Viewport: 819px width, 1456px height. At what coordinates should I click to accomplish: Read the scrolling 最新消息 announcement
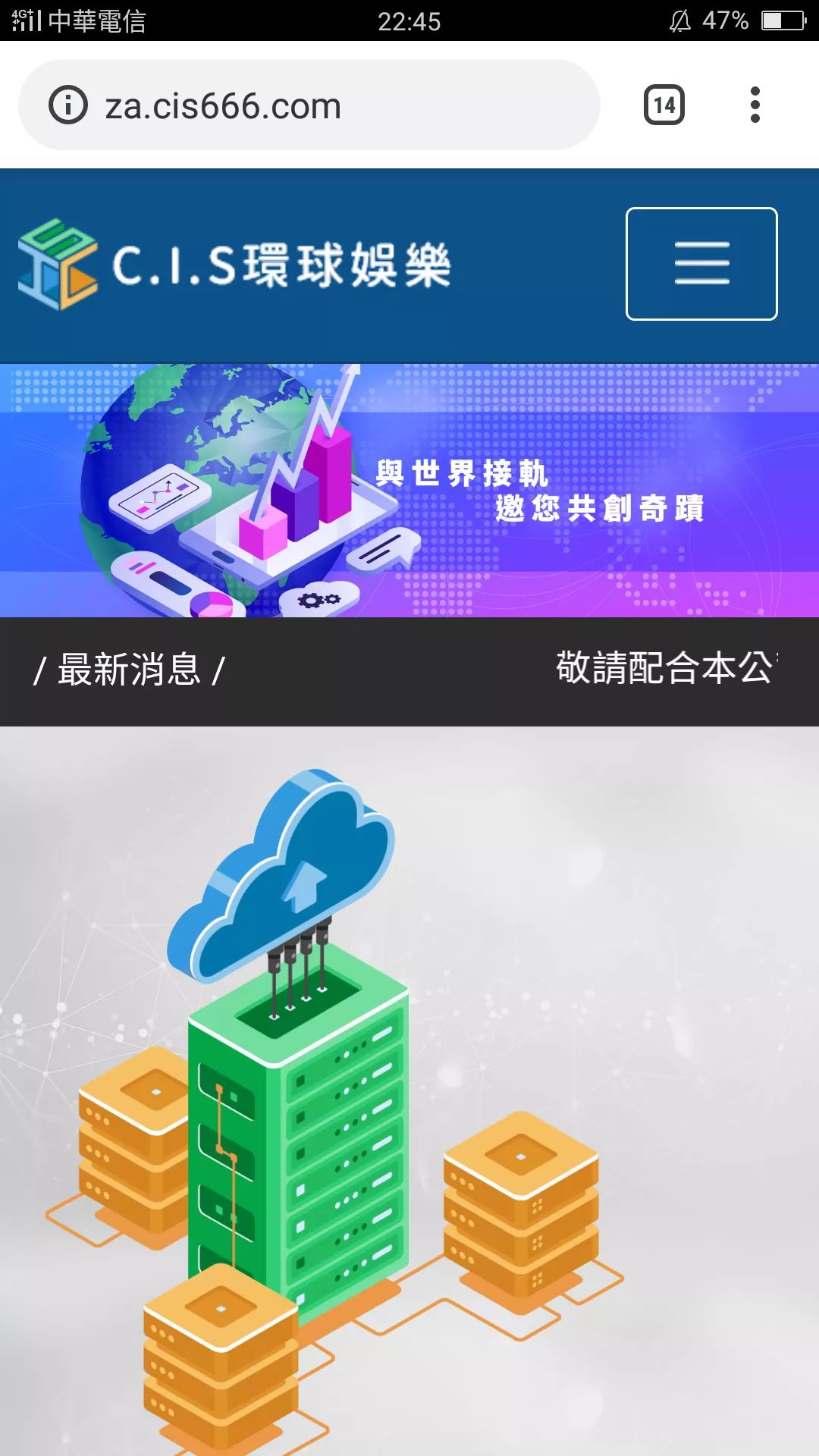click(664, 669)
